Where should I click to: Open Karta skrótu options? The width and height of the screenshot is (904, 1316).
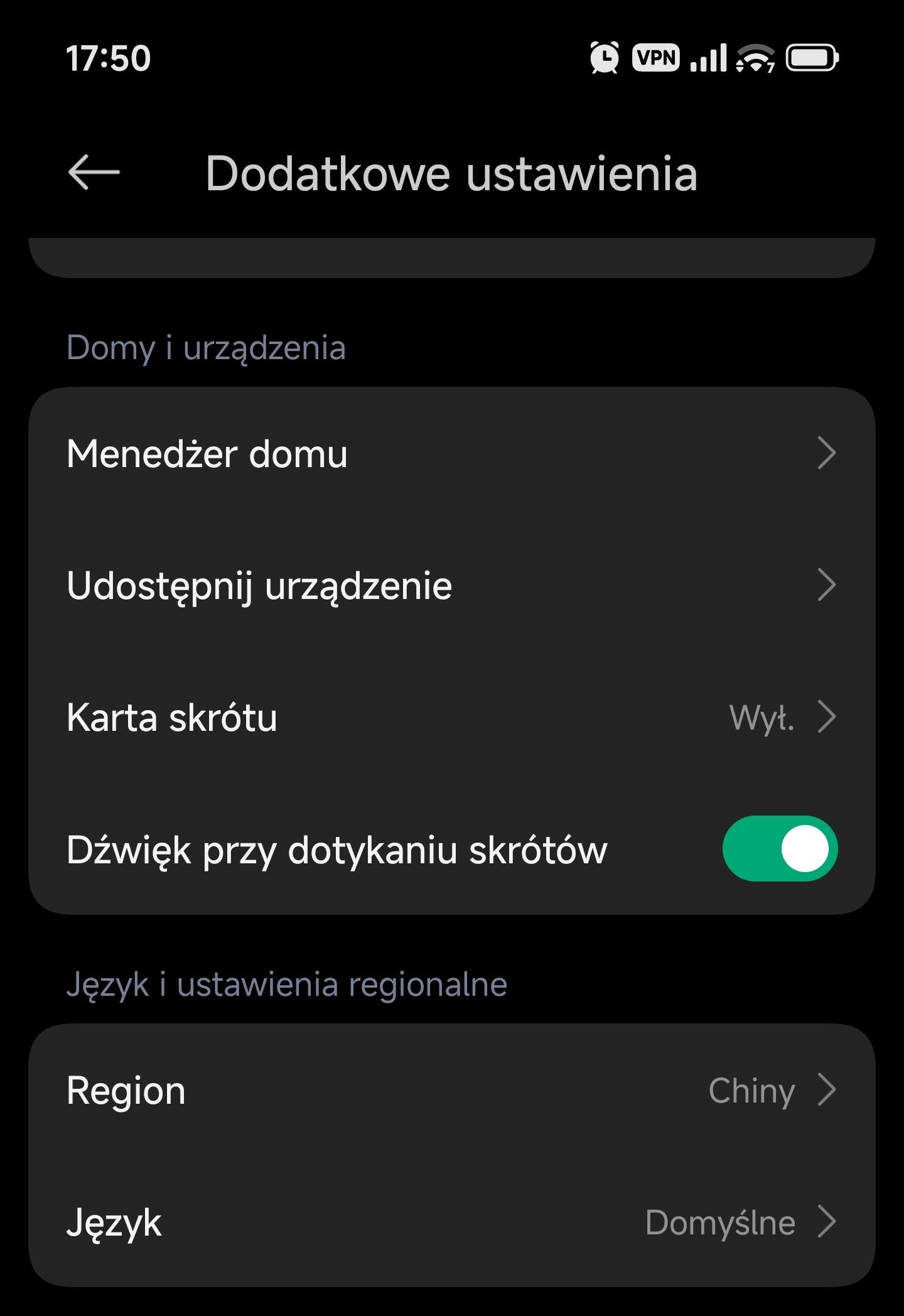[x=451, y=717]
